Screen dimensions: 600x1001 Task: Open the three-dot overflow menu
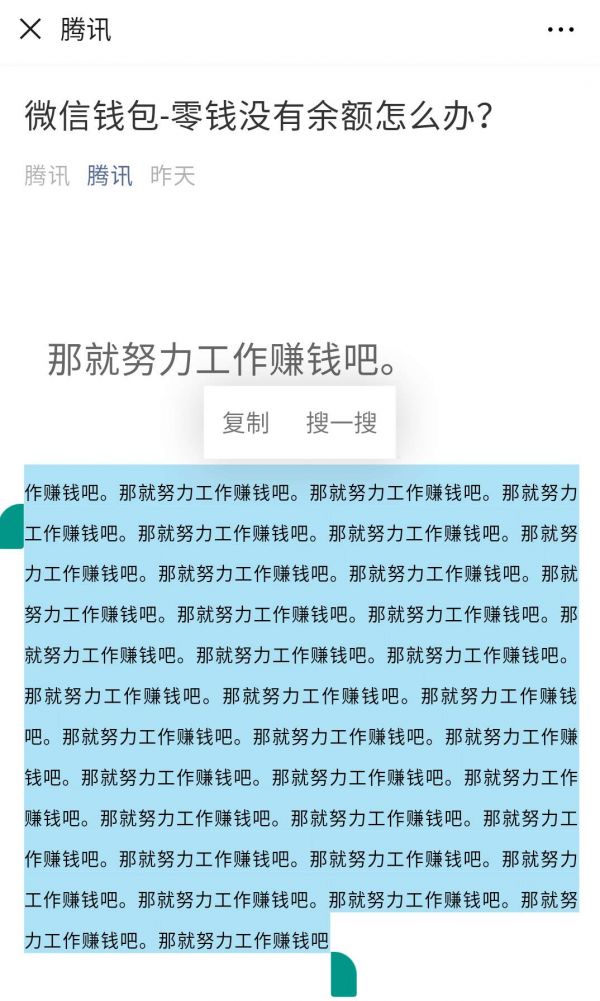click(561, 30)
